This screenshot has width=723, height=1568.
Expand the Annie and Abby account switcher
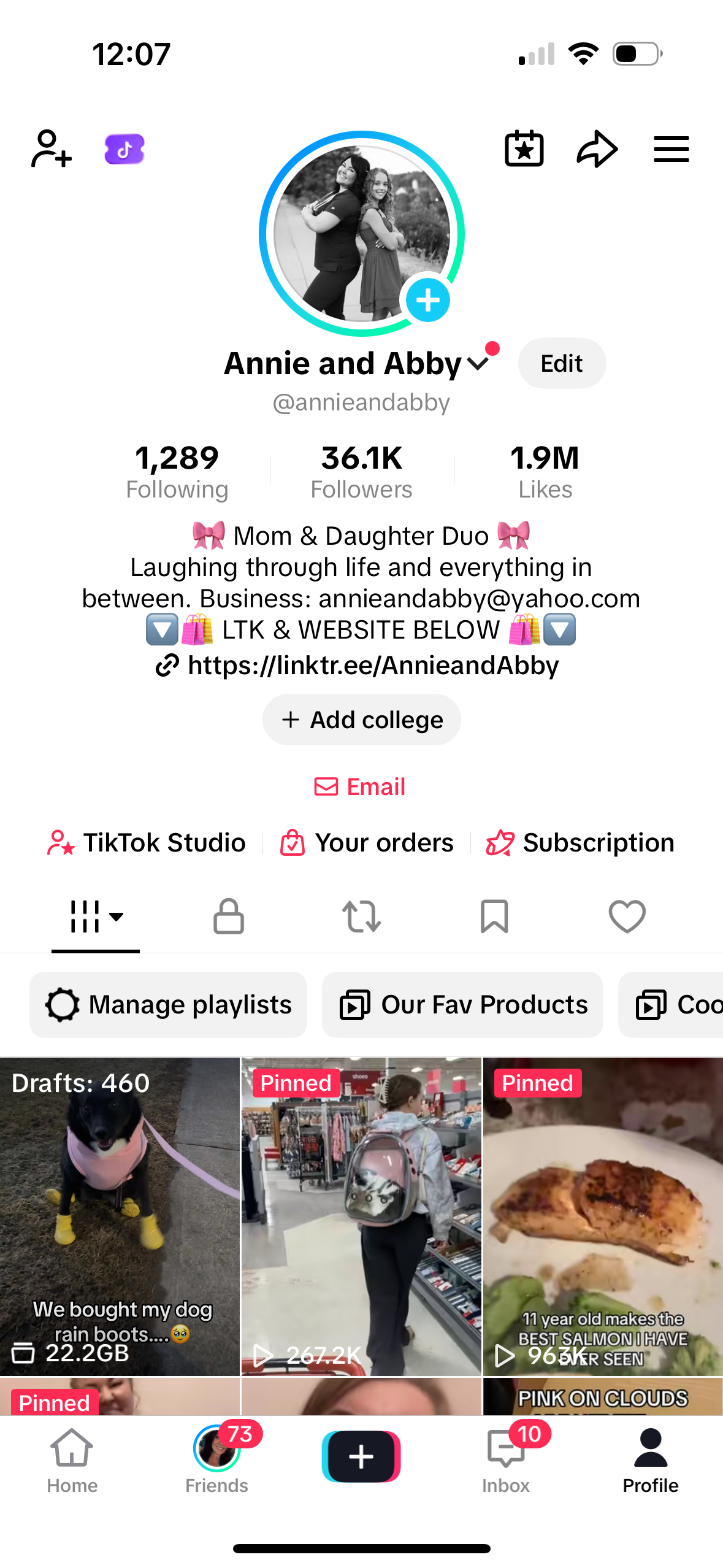[478, 364]
